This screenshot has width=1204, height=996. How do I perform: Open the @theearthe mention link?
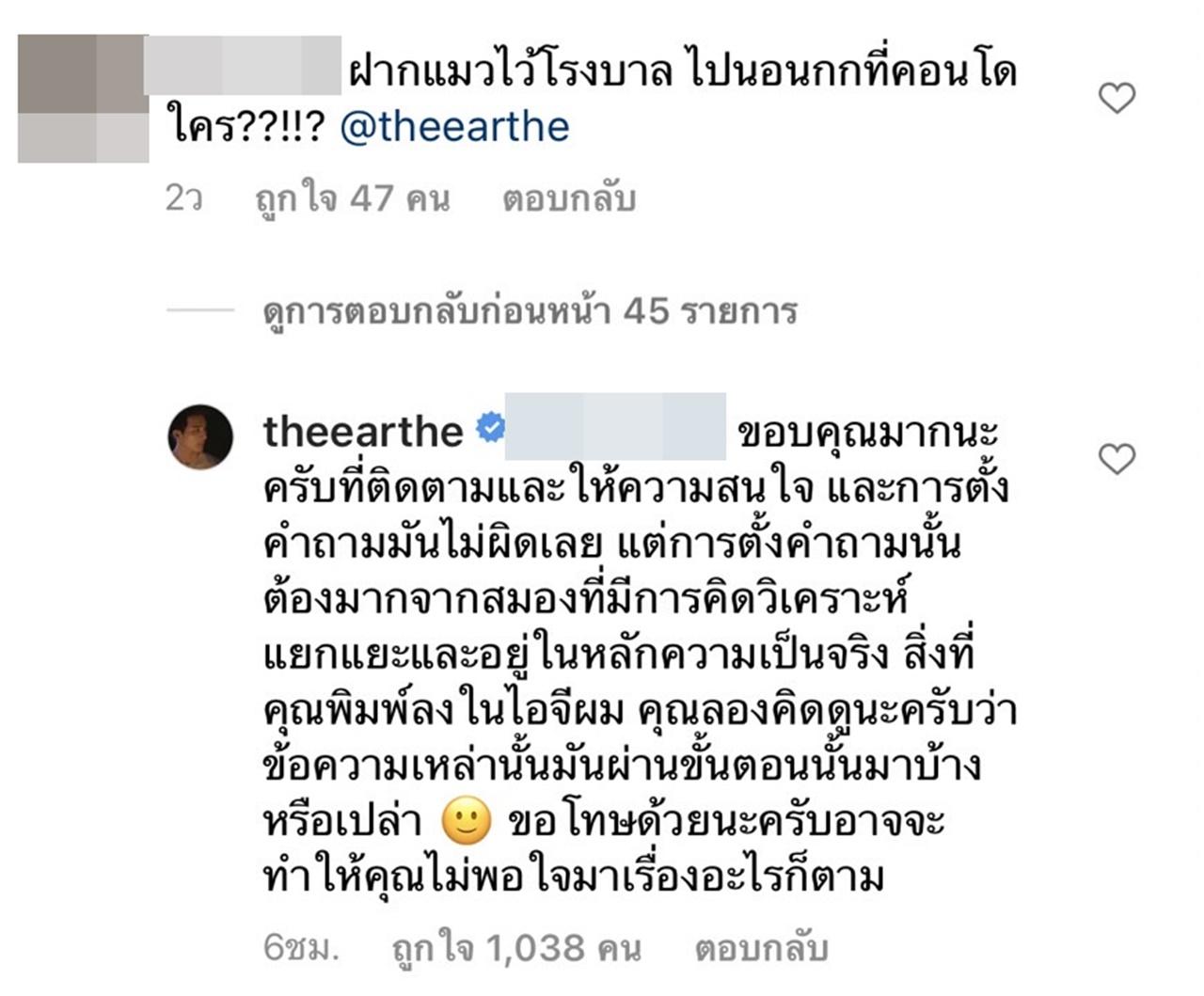[x=454, y=127]
